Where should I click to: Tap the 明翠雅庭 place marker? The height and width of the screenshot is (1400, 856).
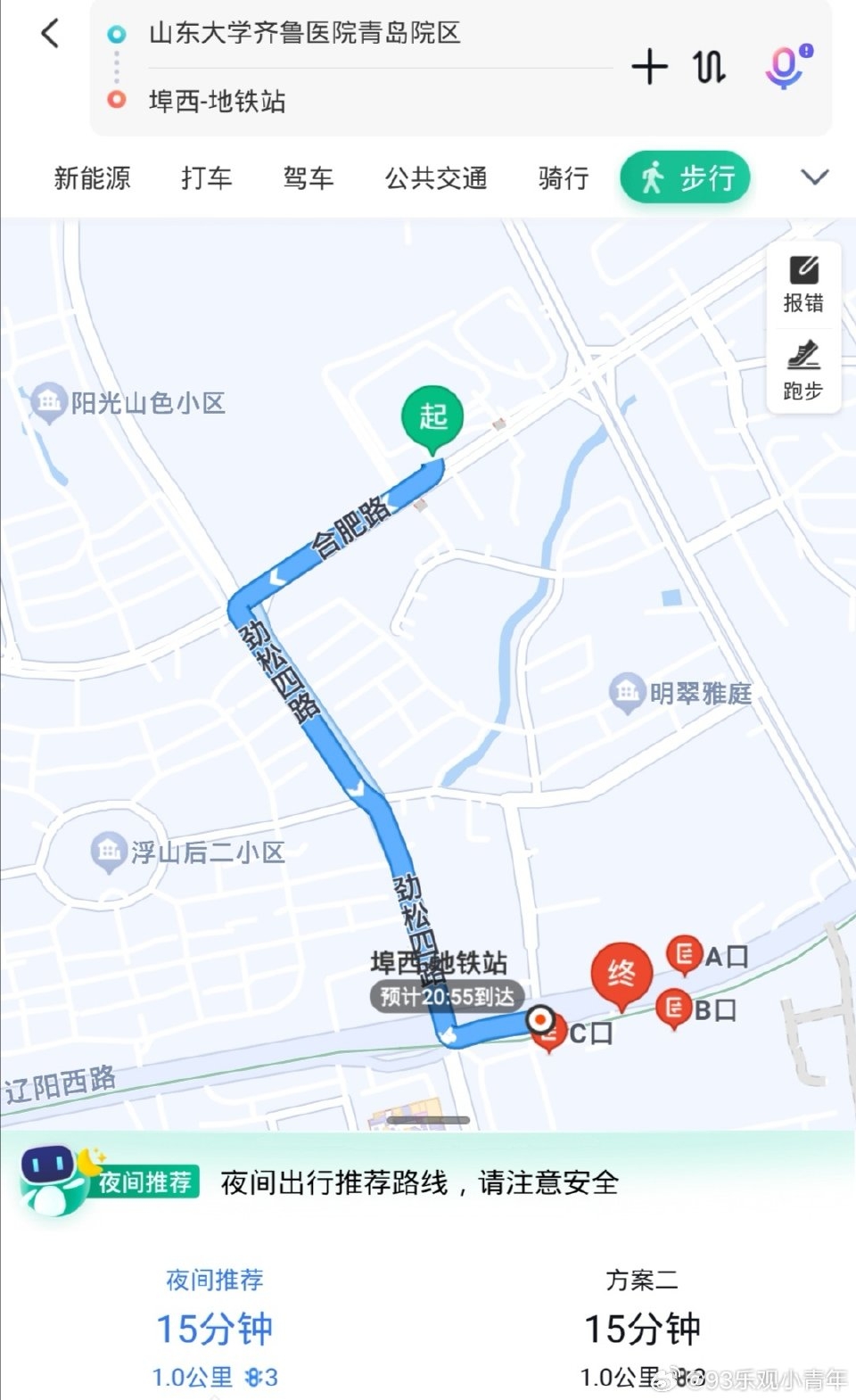coord(681,693)
